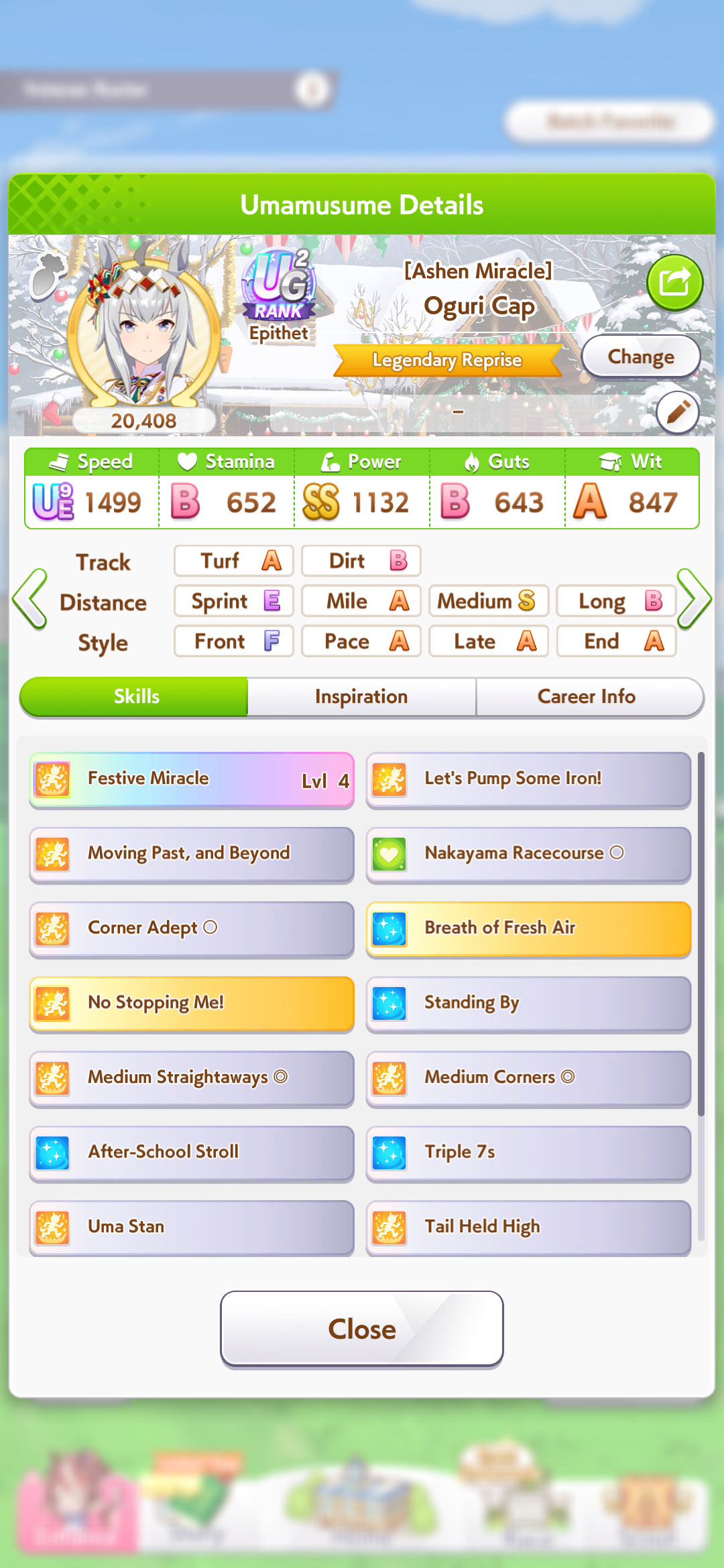The width and height of the screenshot is (724, 1568).
Task: Change the Legendary Reprise epithet
Action: click(x=641, y=356)
